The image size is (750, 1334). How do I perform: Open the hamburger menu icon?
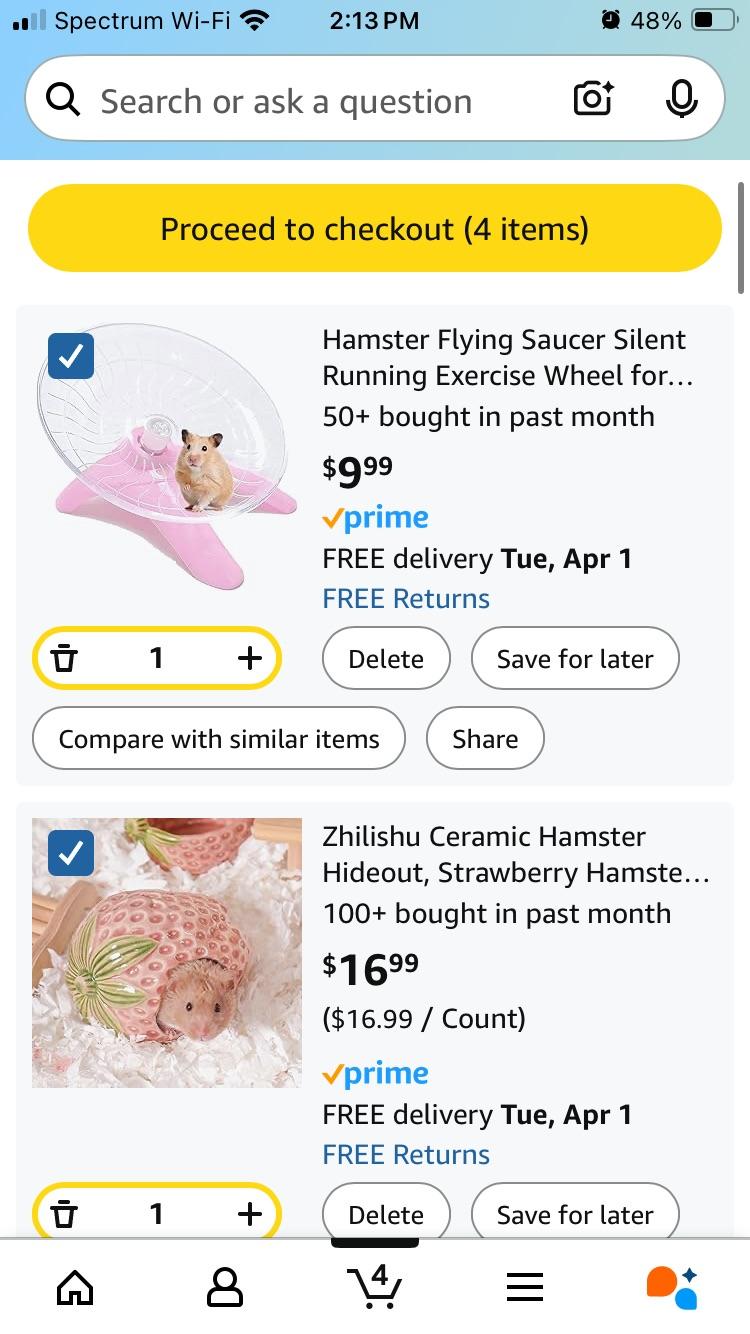pos(525,1287)
